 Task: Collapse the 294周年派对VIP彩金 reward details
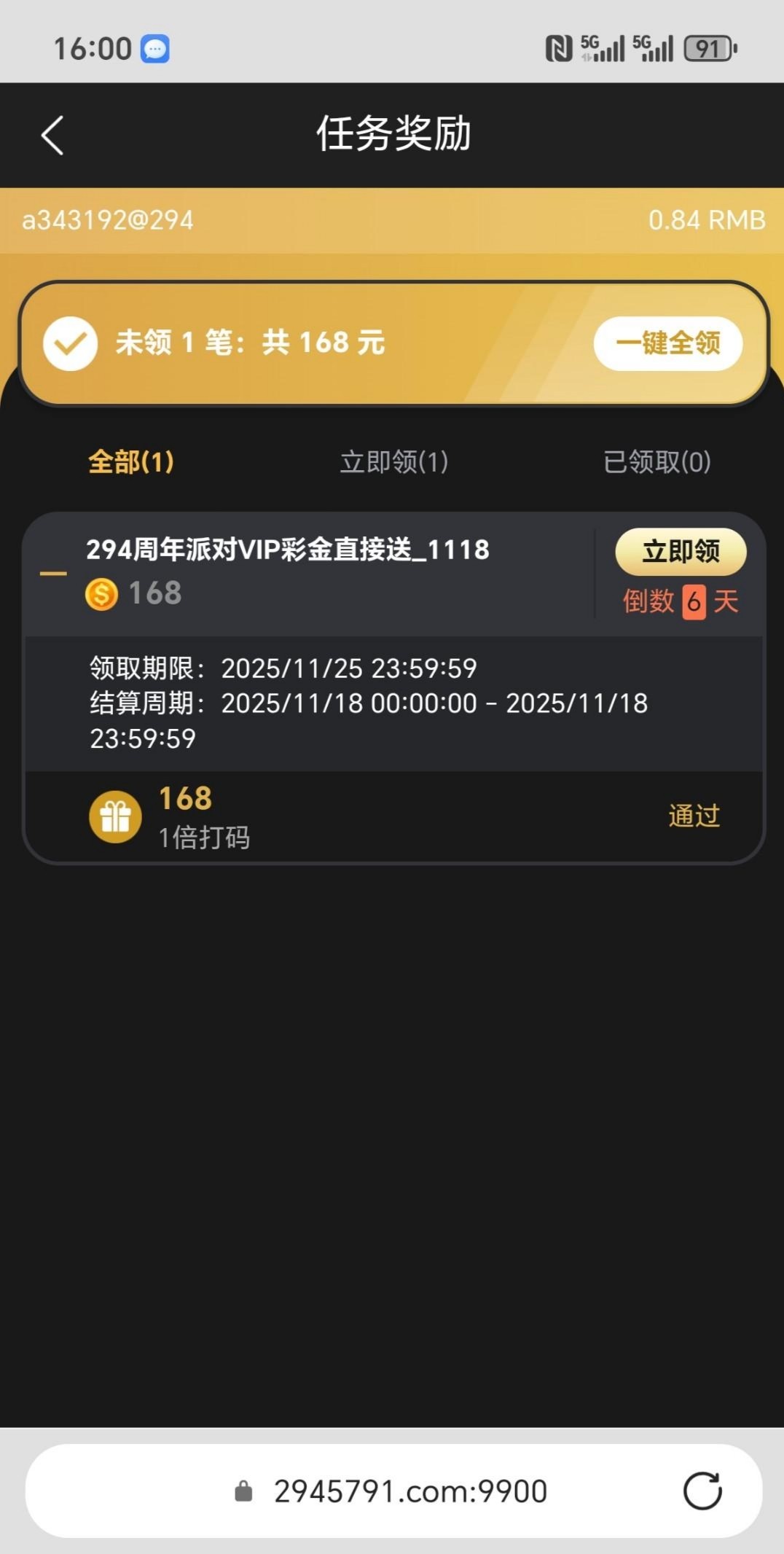click(53, 574)
